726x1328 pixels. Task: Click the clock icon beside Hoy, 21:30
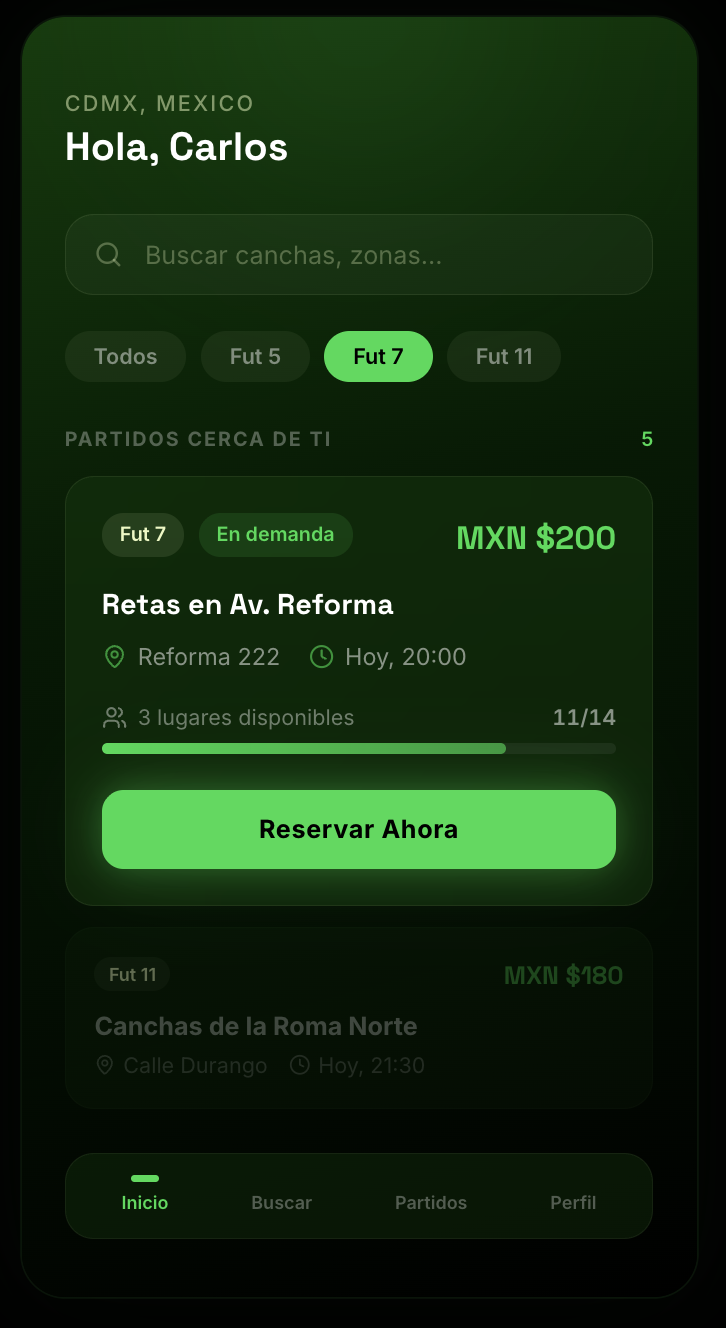(x=300, y=1065)
